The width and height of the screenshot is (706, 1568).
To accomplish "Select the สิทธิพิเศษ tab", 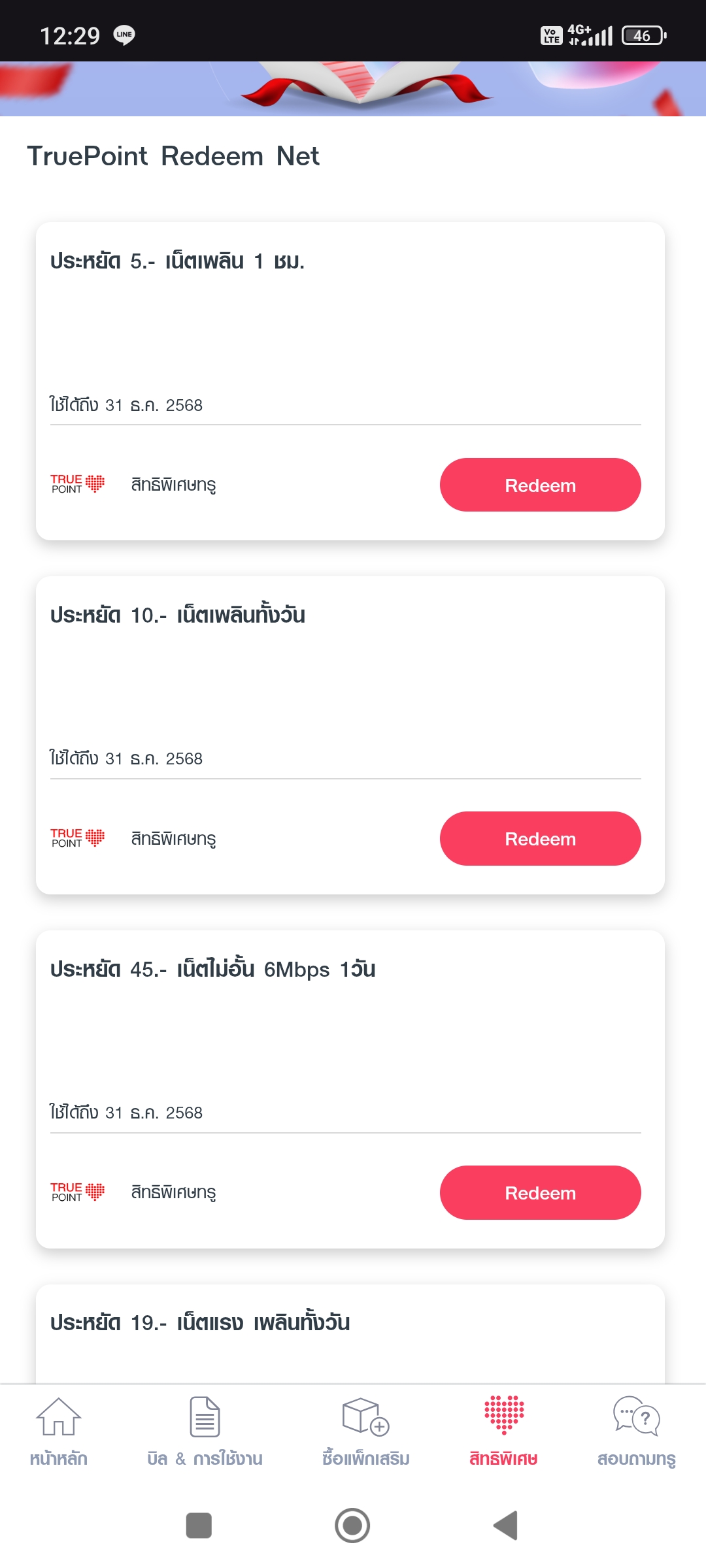I will 503,1432.
